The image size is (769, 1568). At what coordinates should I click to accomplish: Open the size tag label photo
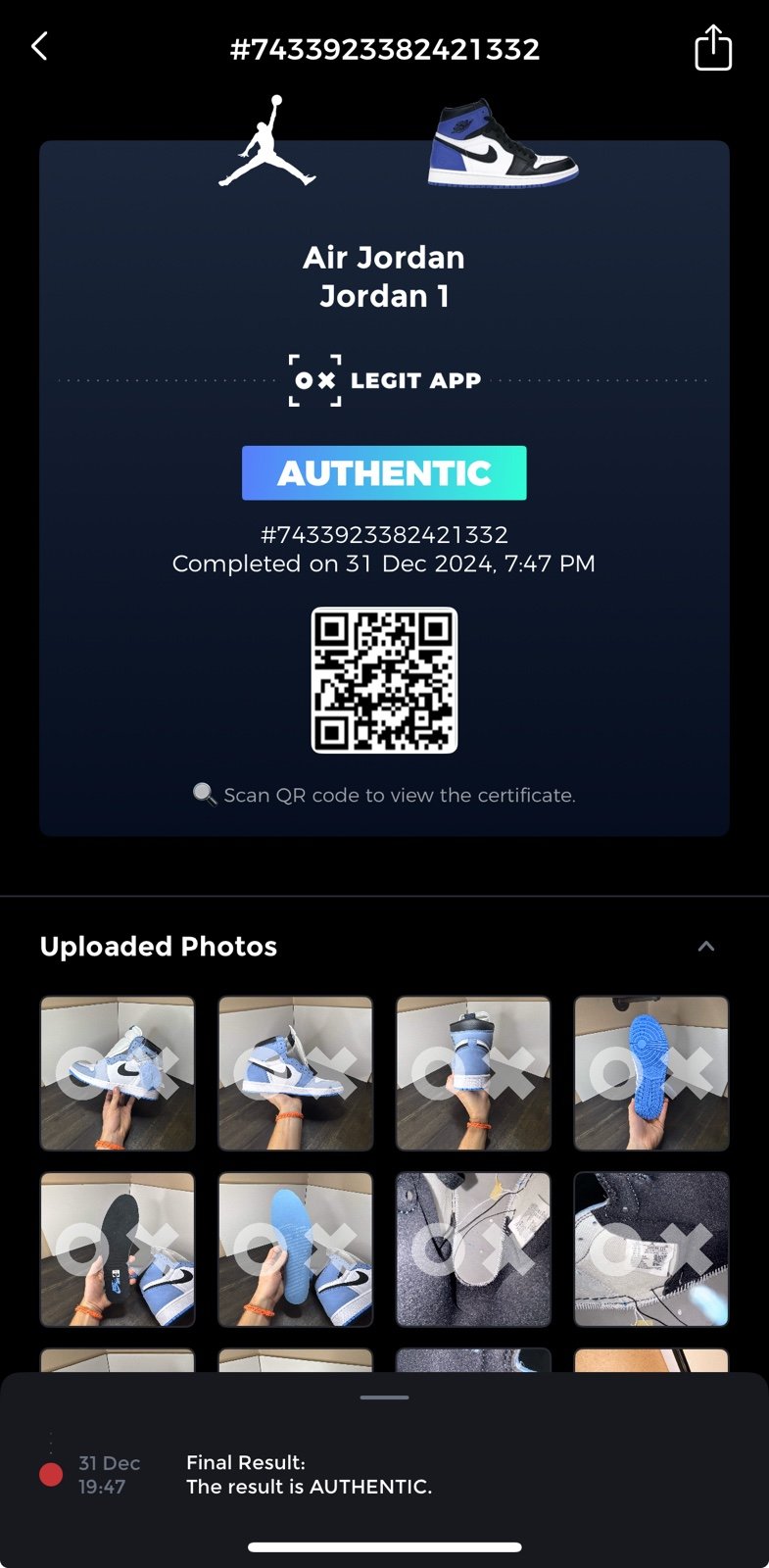(651, 1249)
